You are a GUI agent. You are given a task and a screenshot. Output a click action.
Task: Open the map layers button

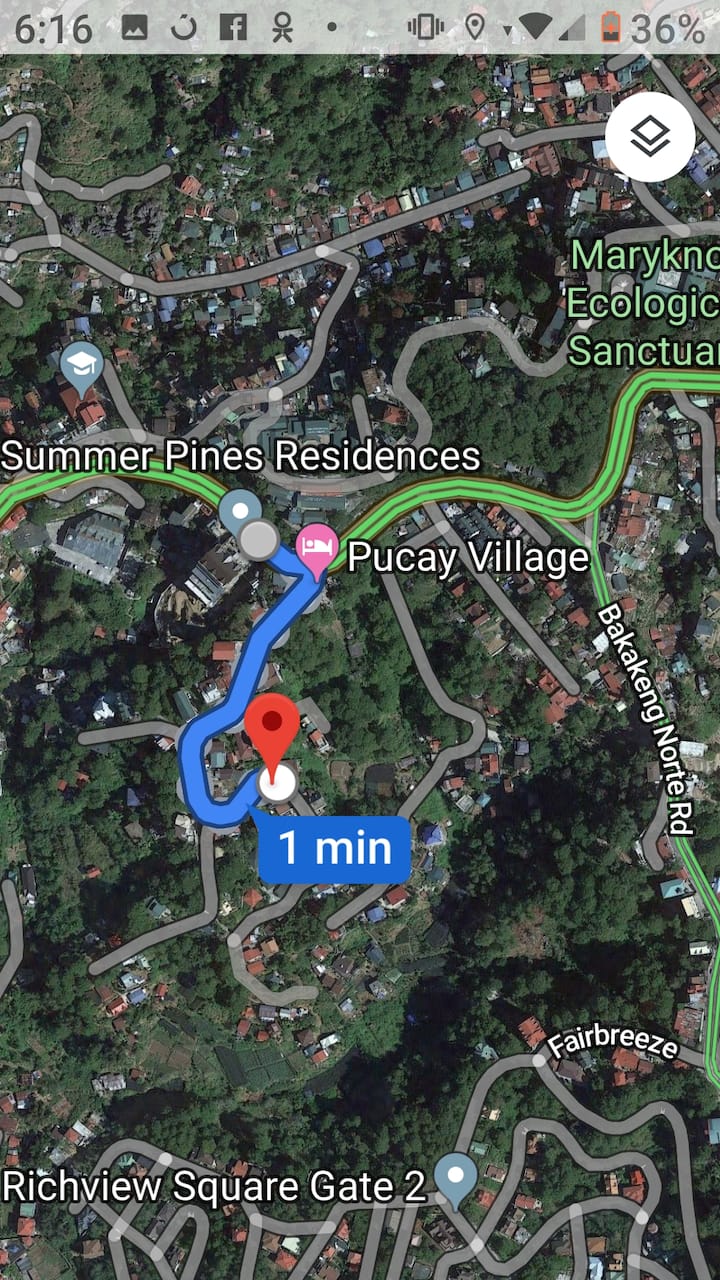[650, 137]
